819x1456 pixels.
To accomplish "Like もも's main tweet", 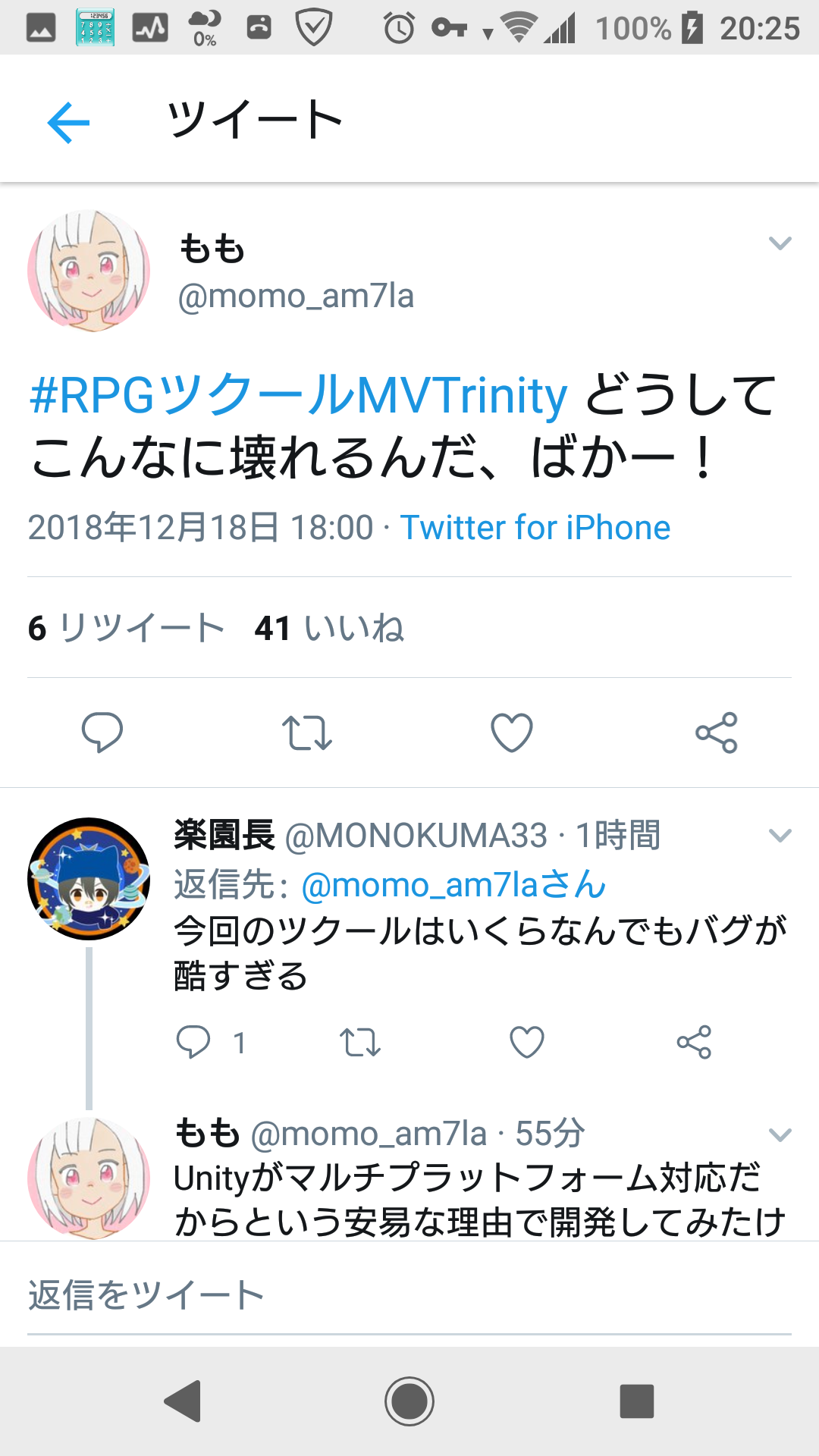I will pyautogui.click(x=512, y=733).
